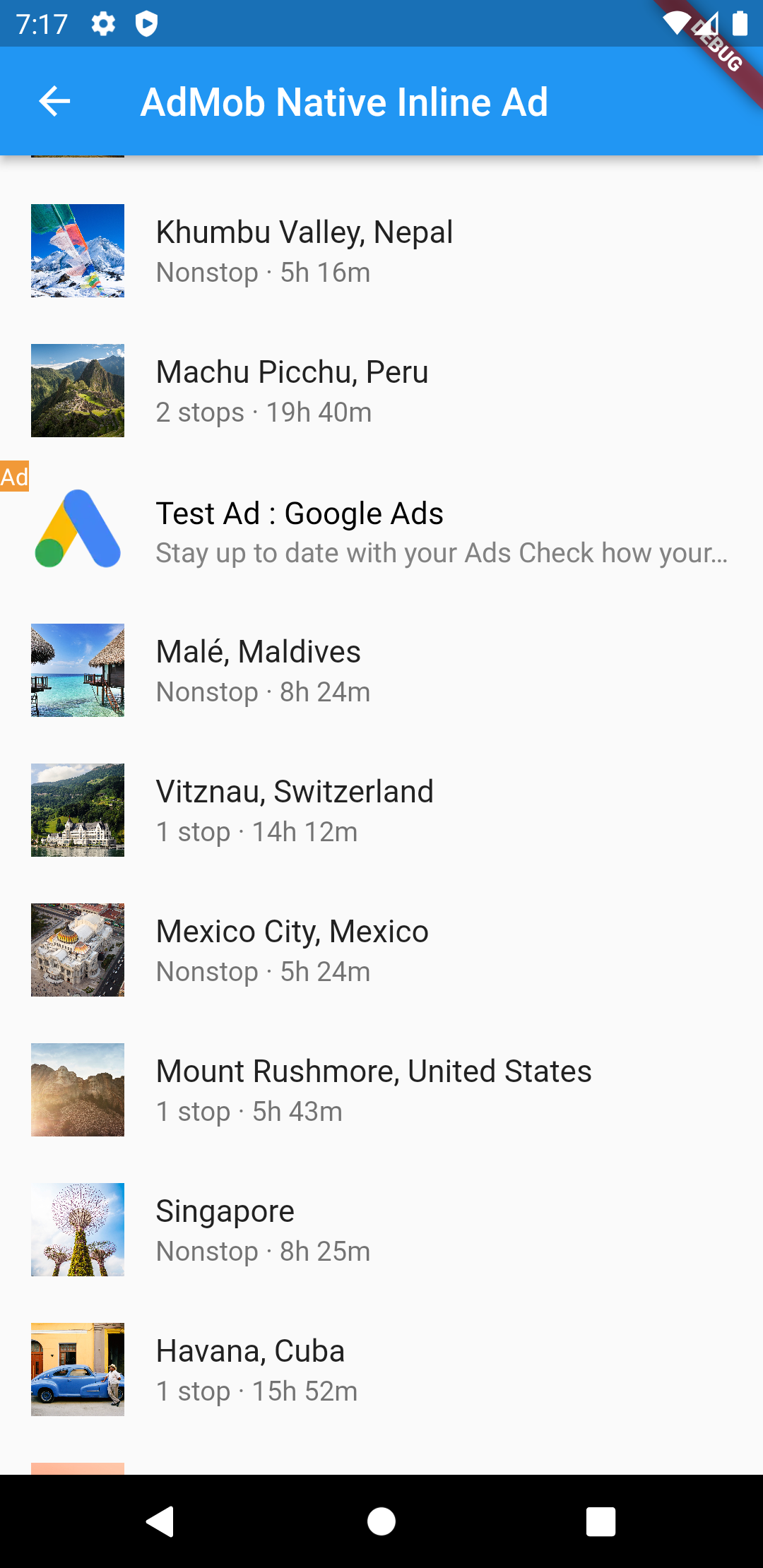This screenshot has height=1568, width=763.
Task: Tap the Machu Picchu thumbnail image
Action: point(76,389)
